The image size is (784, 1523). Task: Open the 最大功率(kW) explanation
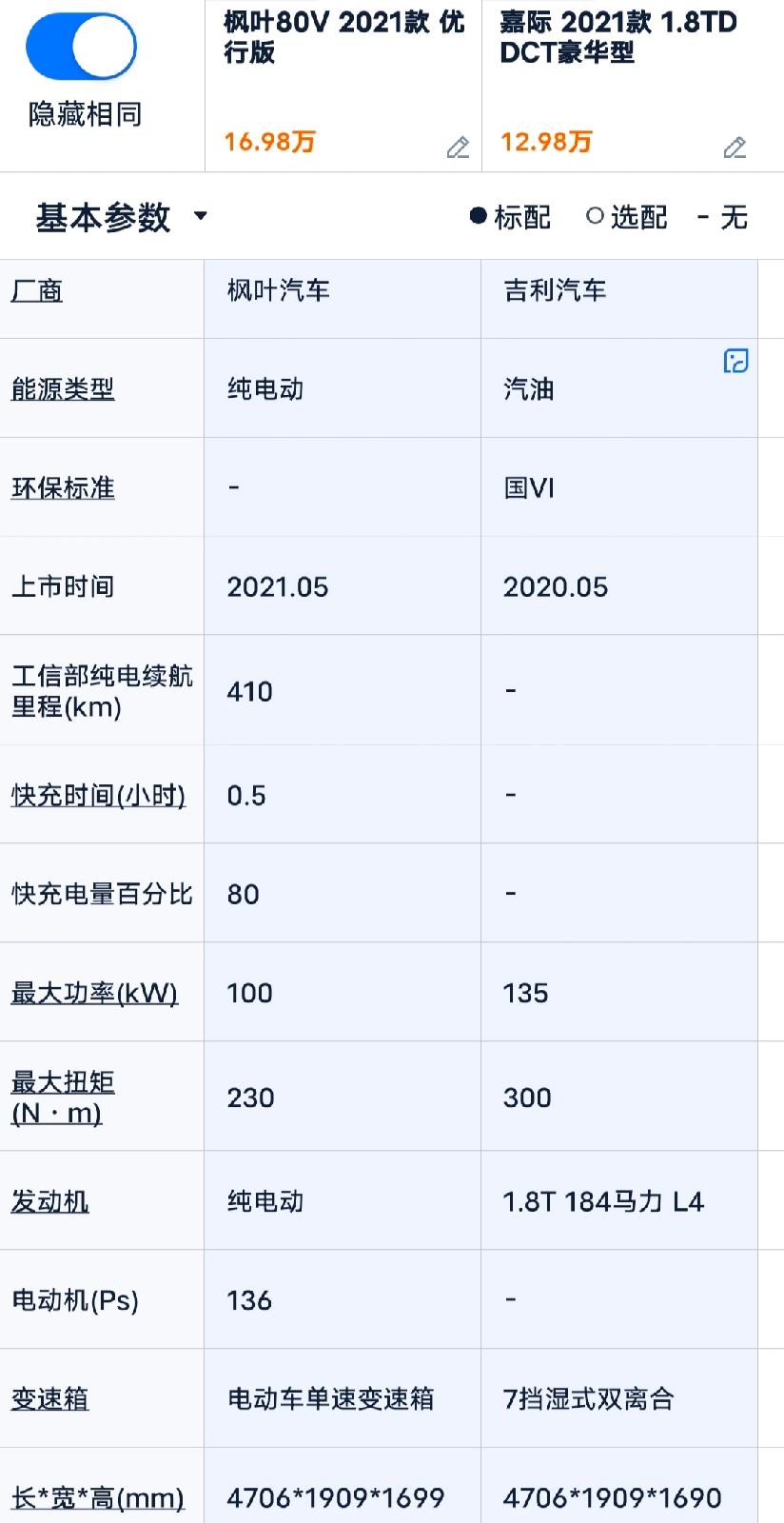click(x=94, y=993)
